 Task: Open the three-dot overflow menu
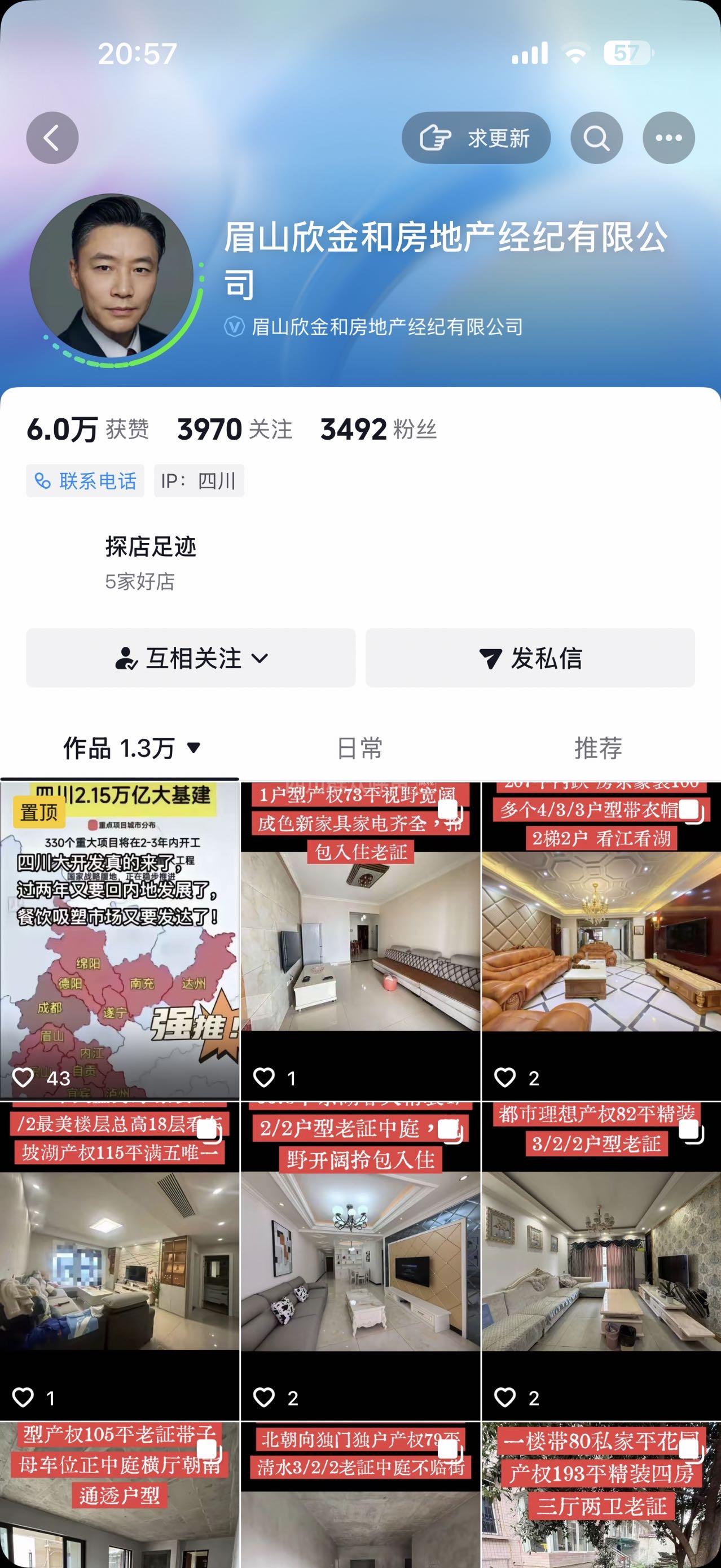coord(669,138)
